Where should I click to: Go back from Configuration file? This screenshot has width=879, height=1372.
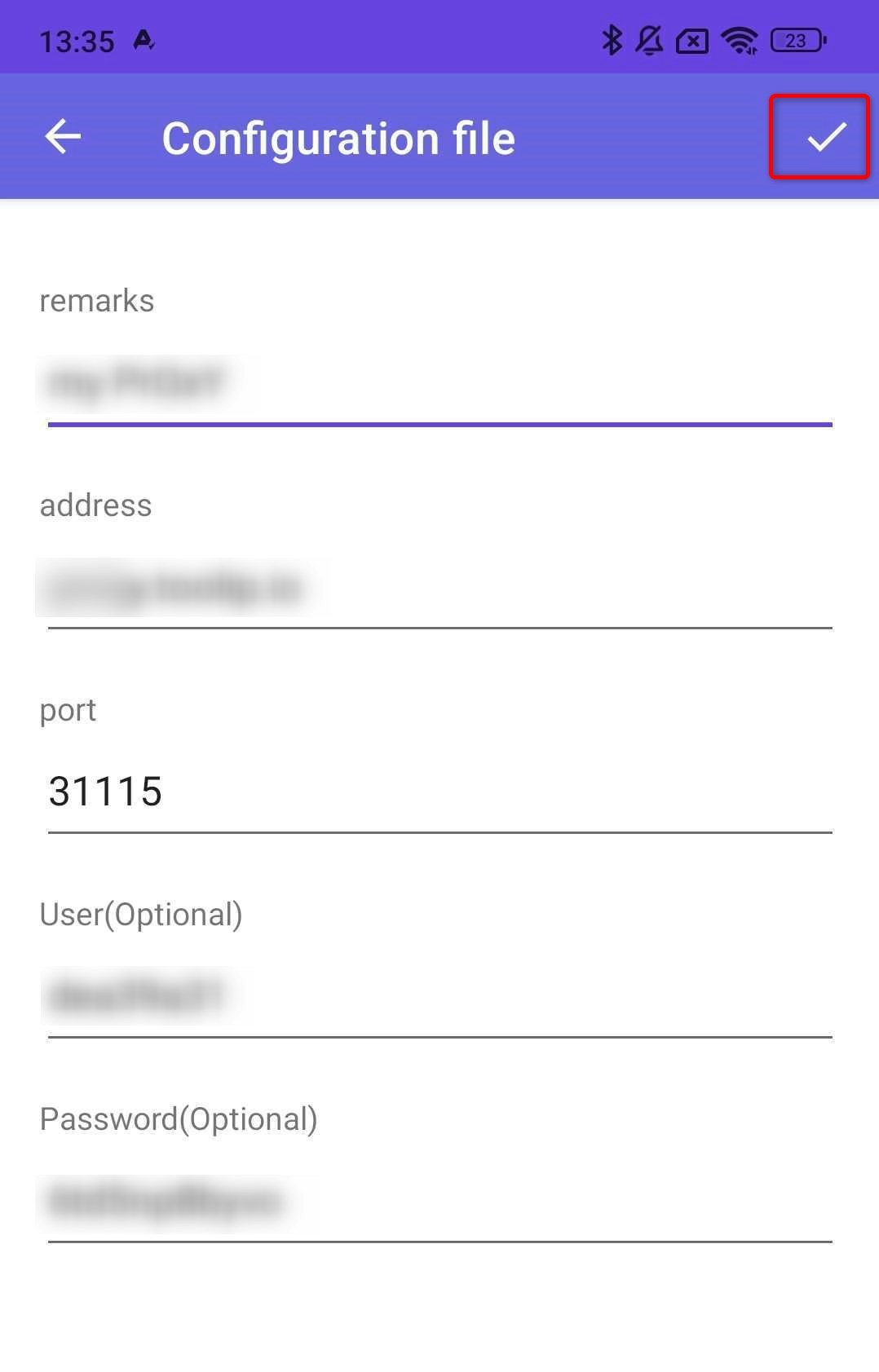[63, 137]
